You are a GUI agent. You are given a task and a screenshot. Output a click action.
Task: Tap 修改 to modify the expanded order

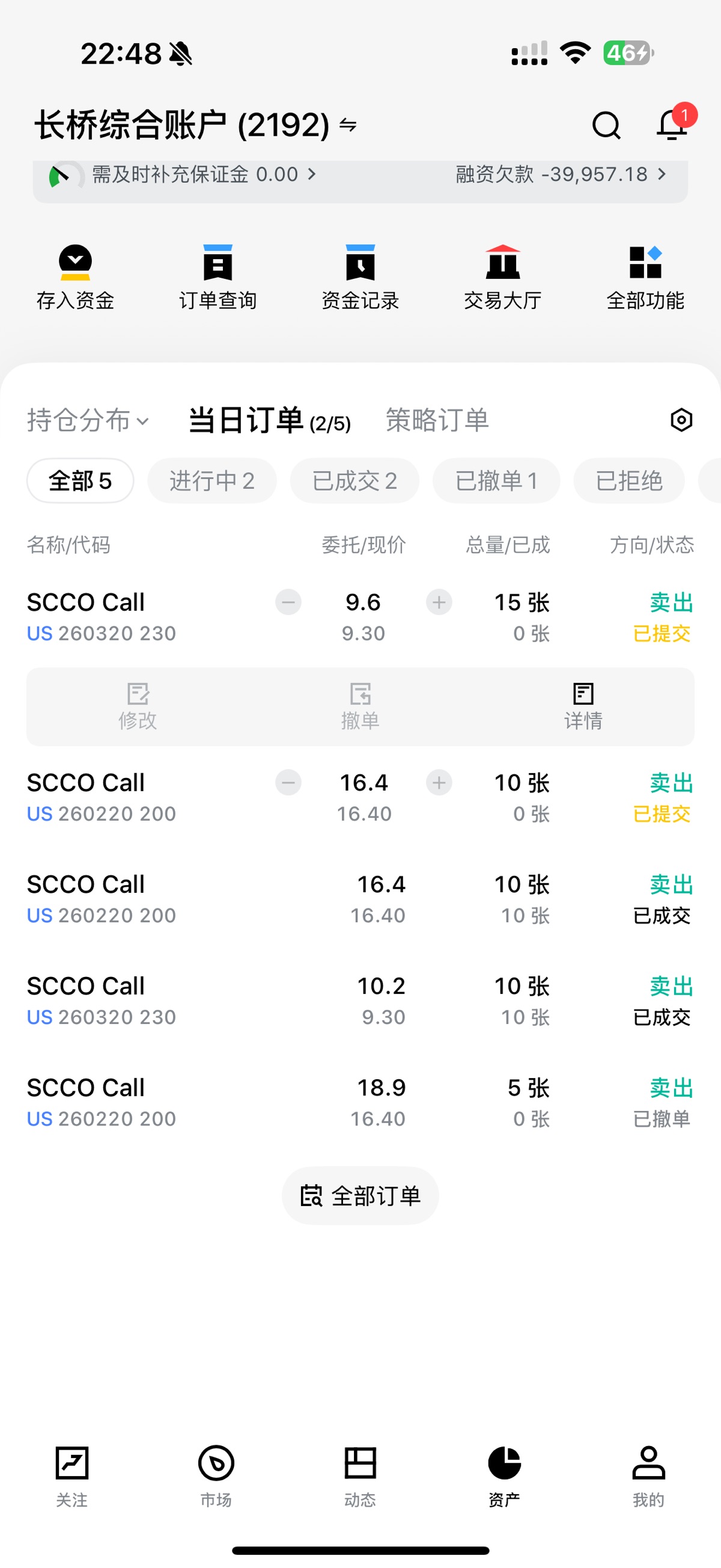pyautogui.click(x=138, y=706)
